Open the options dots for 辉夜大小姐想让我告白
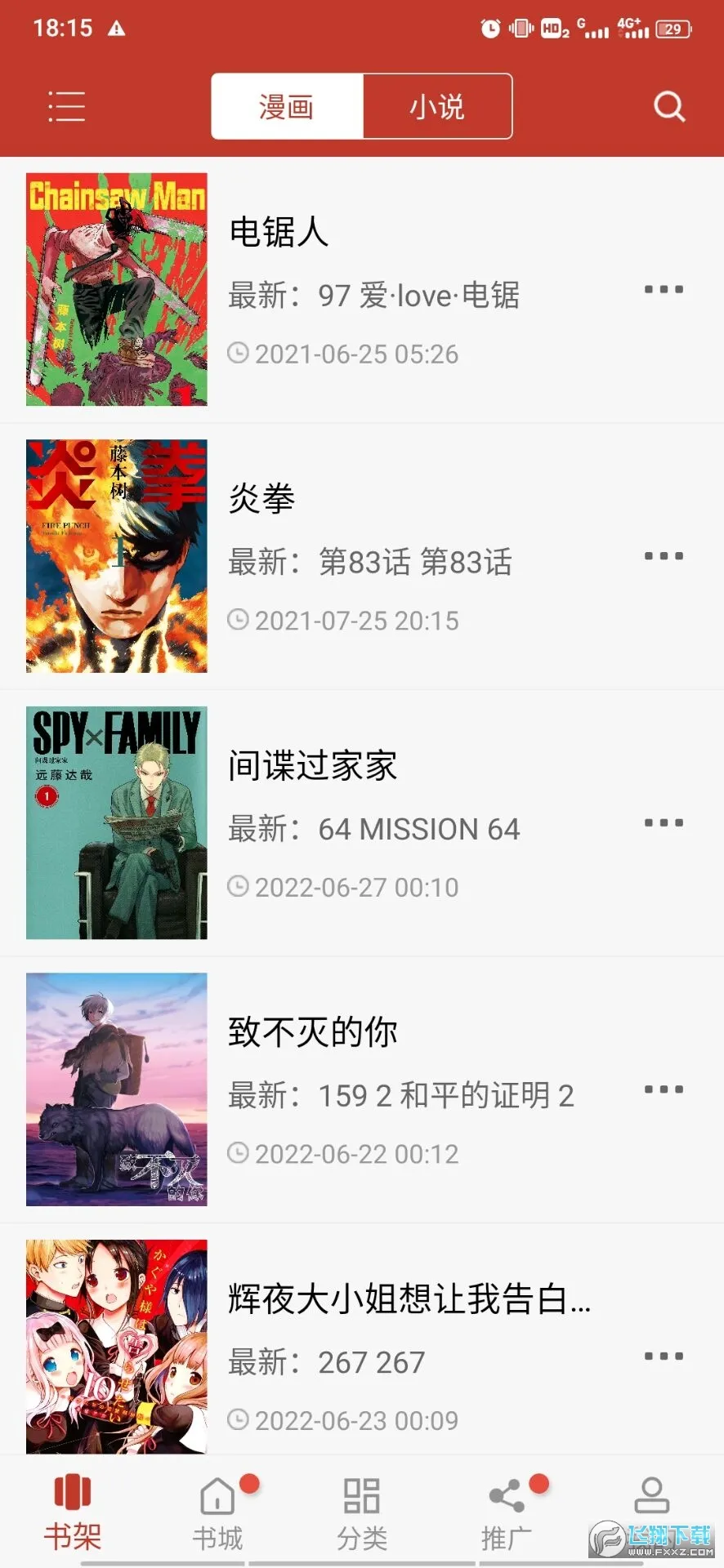 point(663,1356)
